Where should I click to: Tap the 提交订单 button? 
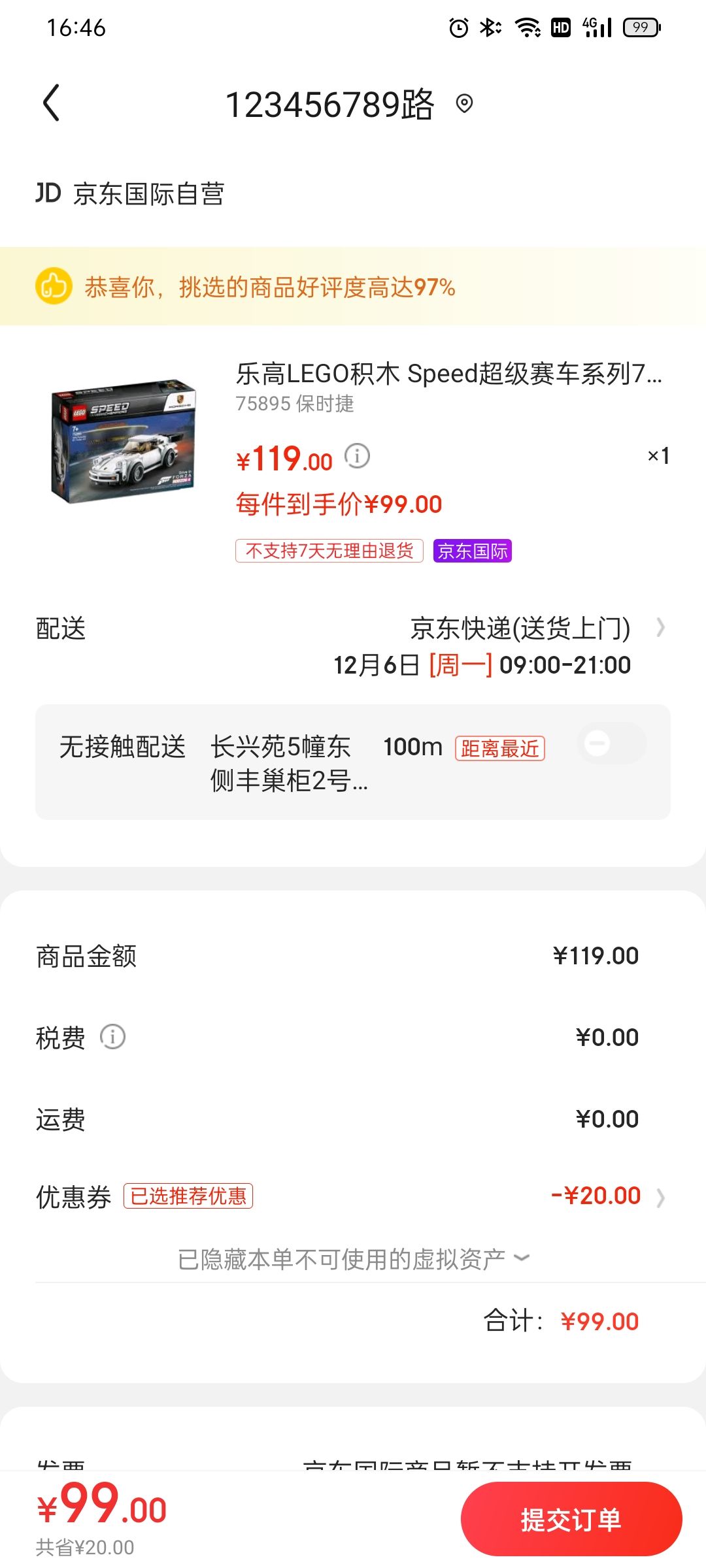pos(571,1519)
